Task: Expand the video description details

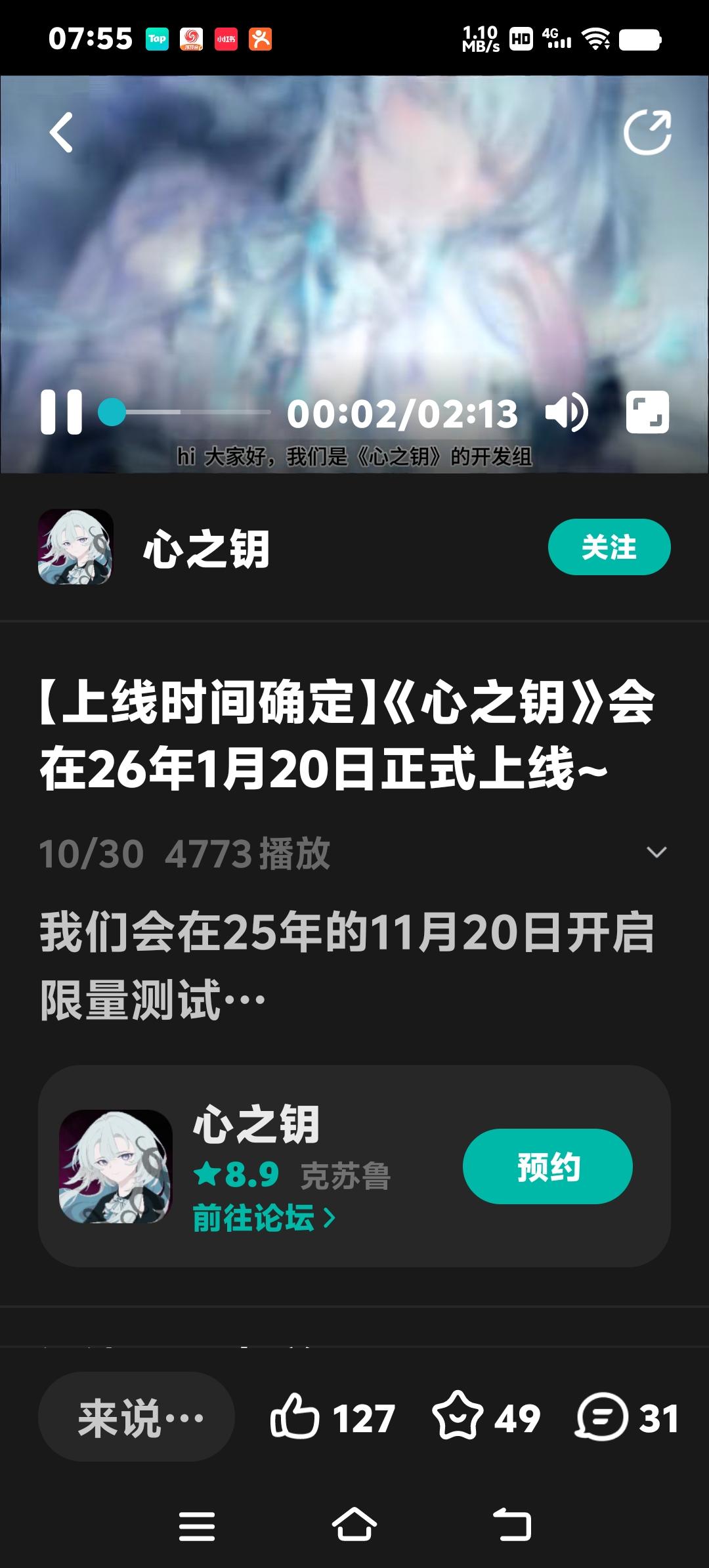Action: [x=656, y=852]
